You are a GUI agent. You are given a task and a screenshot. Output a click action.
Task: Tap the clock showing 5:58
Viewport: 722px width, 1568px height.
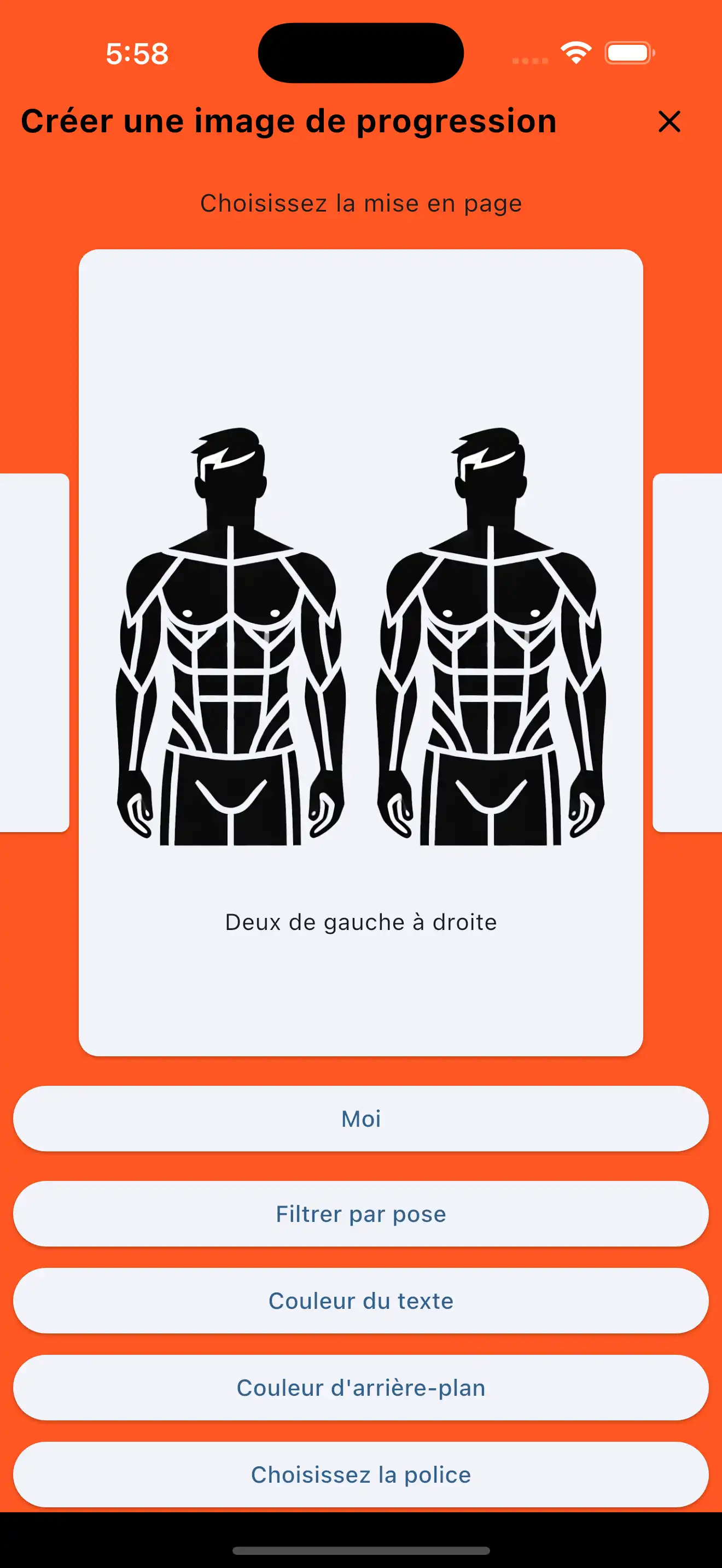tap(136, 55)
